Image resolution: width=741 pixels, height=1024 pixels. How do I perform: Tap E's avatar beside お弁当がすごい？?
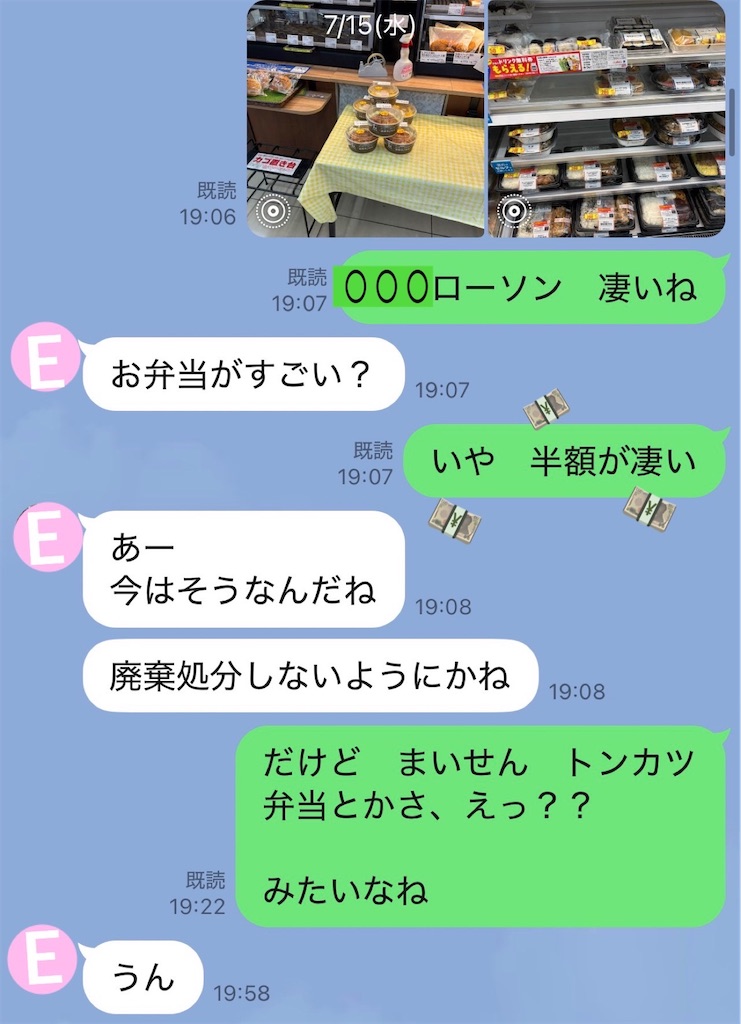point(46,357)
